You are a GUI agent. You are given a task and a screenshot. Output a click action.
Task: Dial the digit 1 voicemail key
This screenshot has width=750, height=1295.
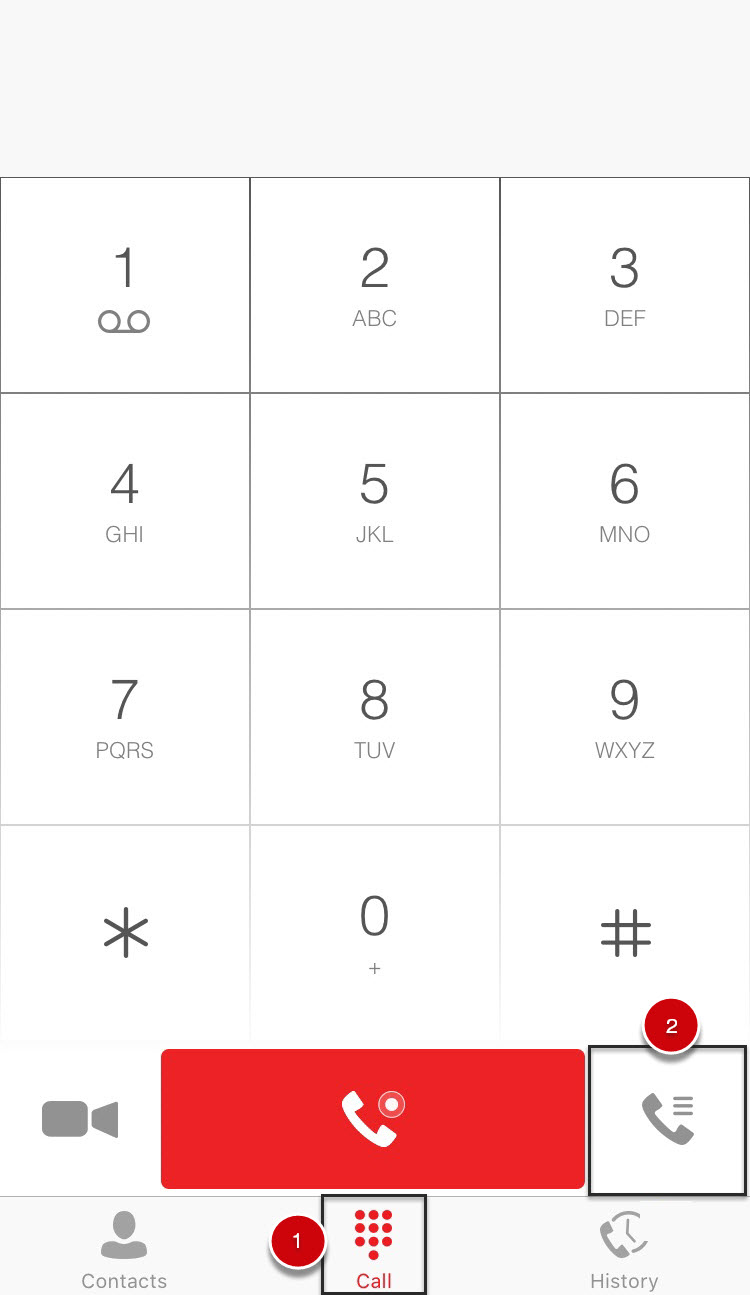tap(124, 285)
